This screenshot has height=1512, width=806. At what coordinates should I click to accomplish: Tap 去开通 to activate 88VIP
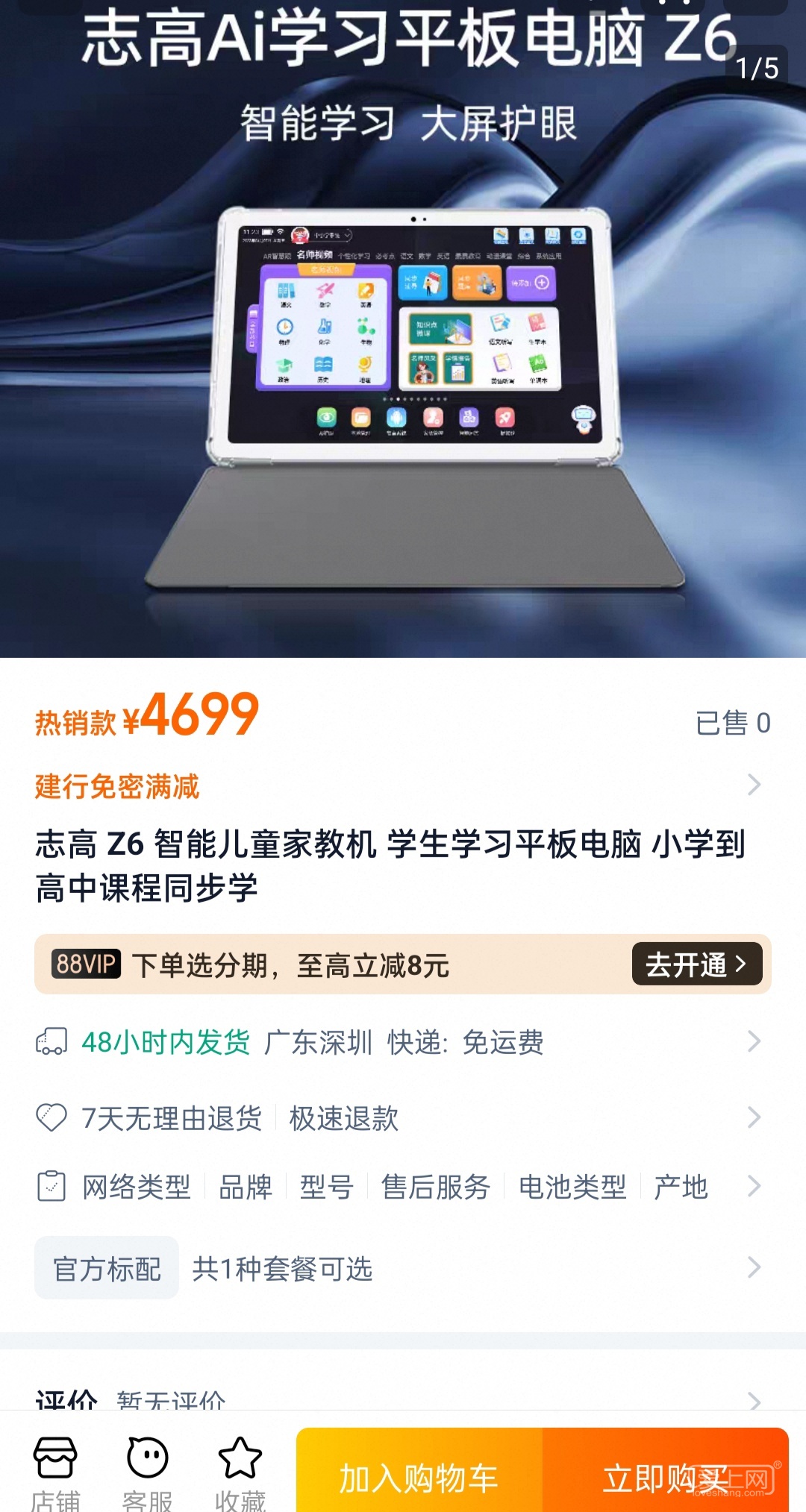pyautogui.click(x=696, y=964)
